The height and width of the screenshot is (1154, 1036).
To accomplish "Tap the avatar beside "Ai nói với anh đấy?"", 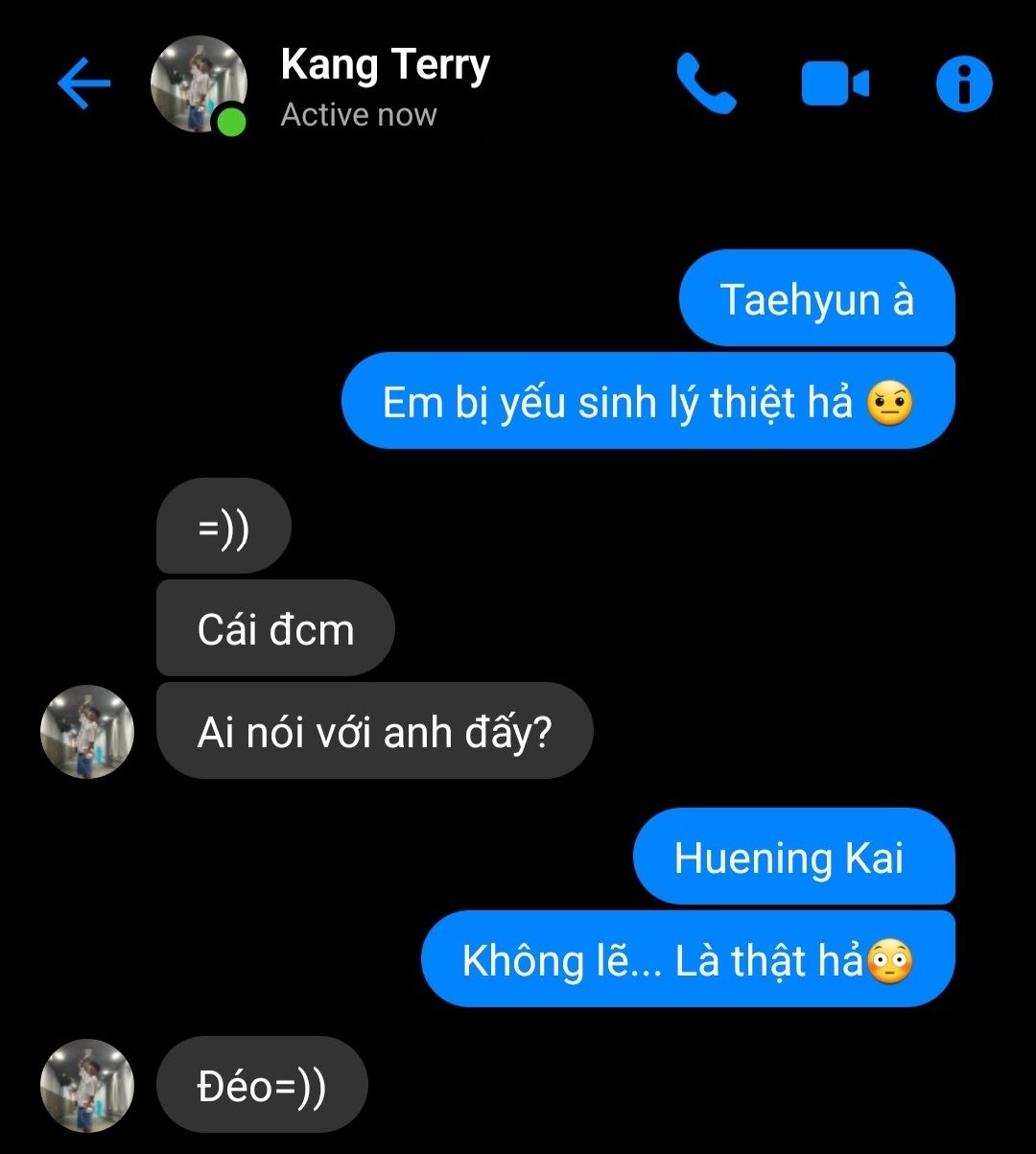I will point(86,732).
